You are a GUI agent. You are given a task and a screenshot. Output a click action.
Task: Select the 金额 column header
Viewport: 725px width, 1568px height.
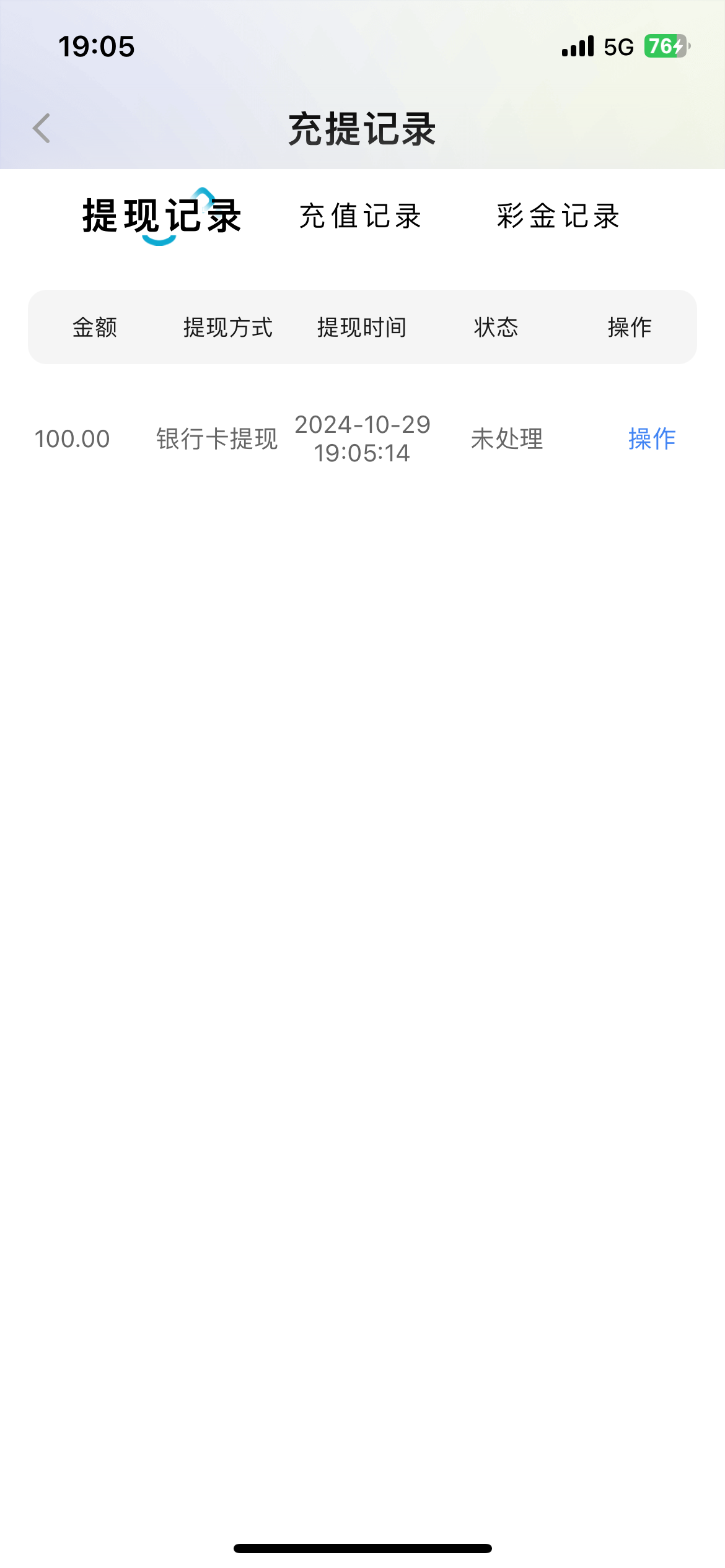(96, 328)
